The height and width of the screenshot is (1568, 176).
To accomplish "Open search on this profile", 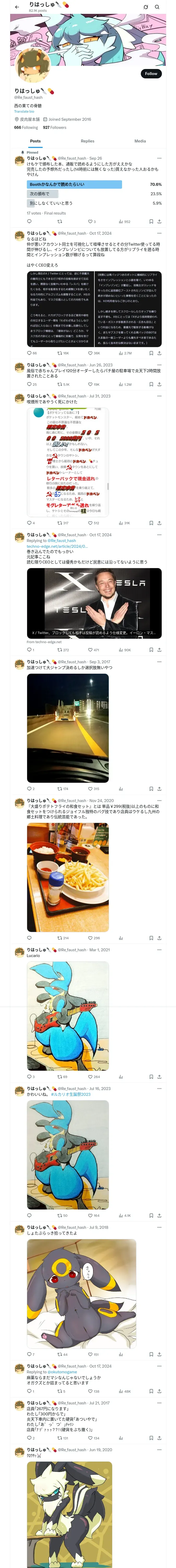I will [x=157, y=7].
